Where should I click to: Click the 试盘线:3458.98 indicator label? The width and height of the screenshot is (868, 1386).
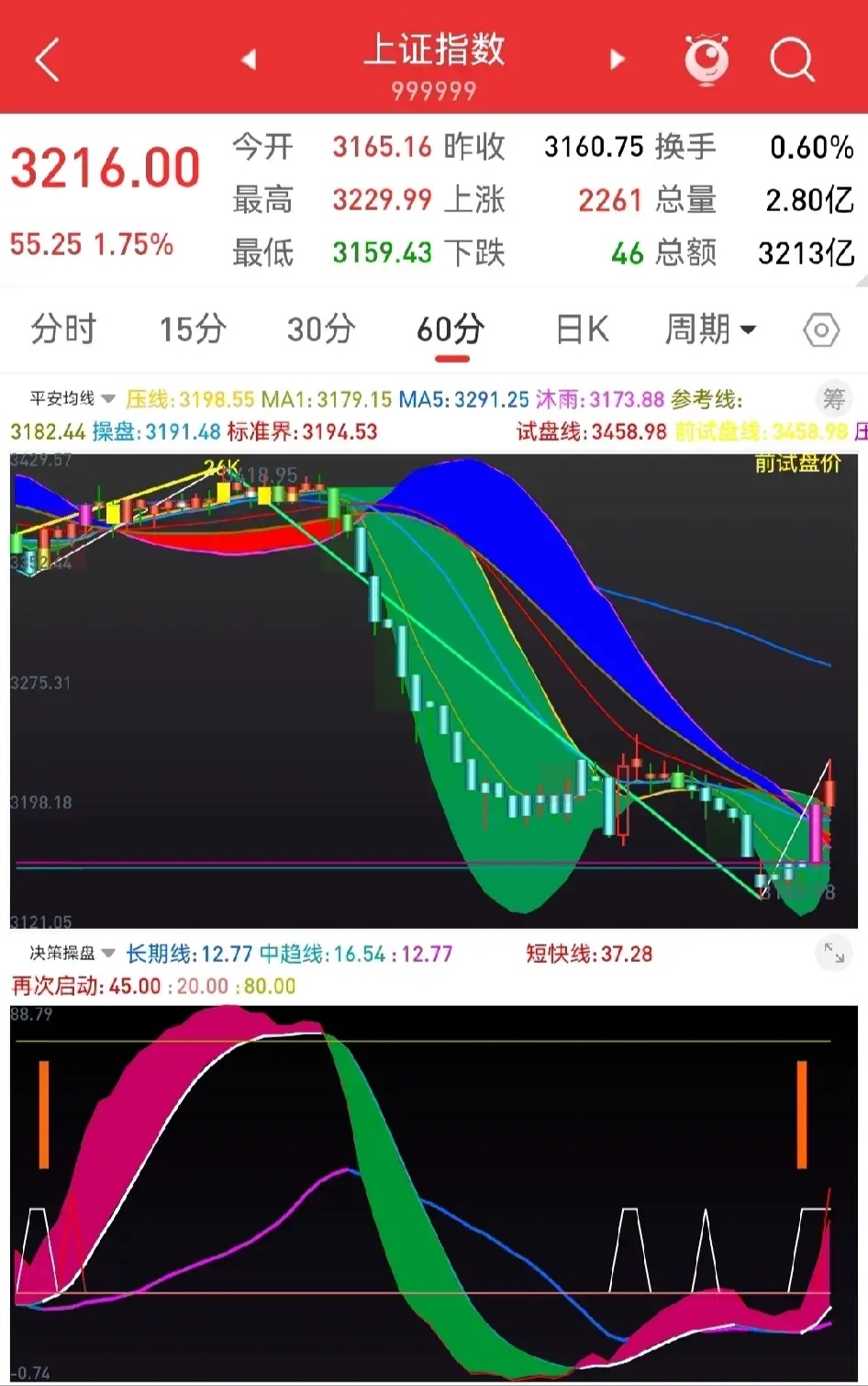click(x=592, y=430)
